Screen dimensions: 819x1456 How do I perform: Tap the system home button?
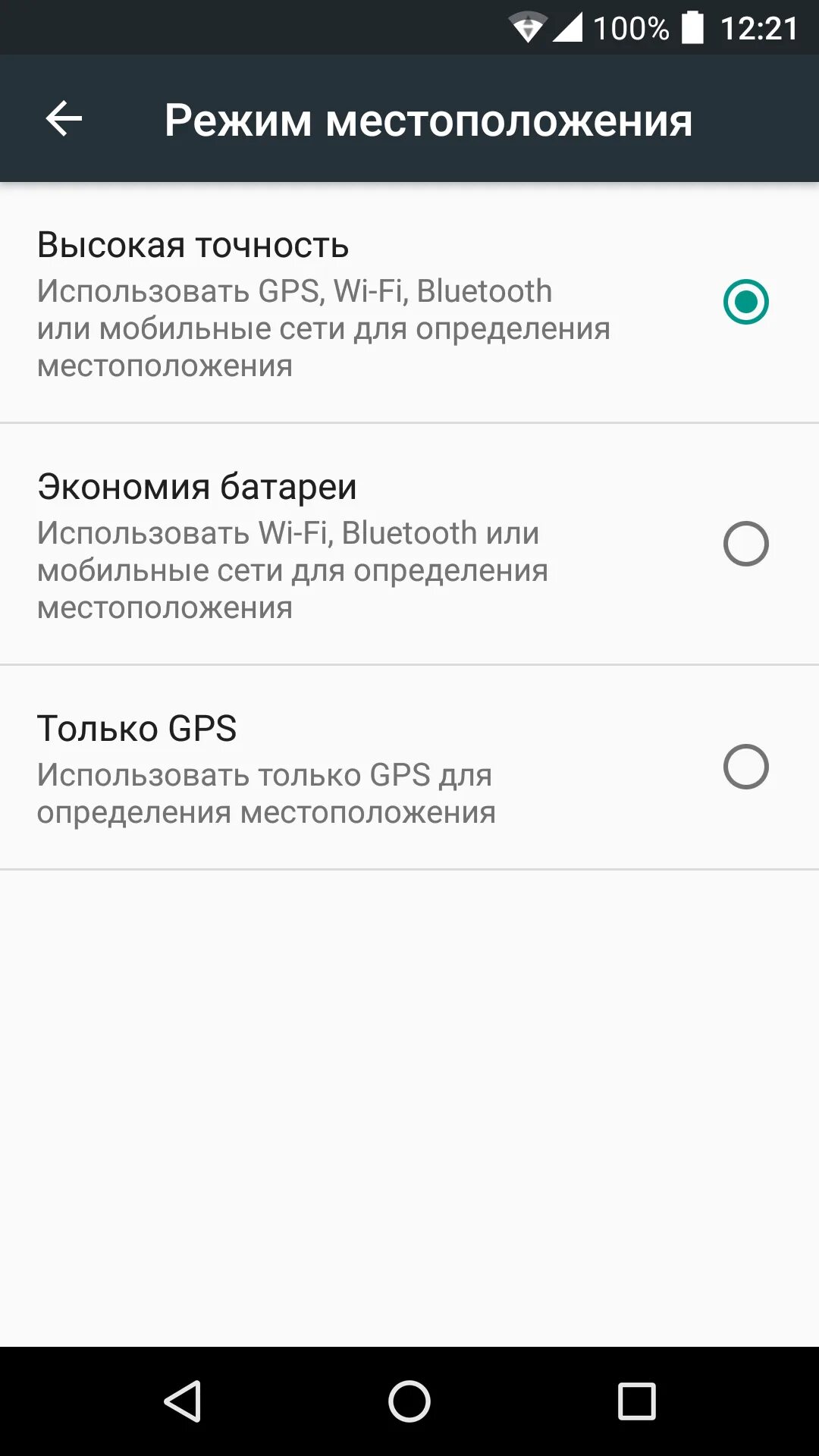click(409, 1401)
